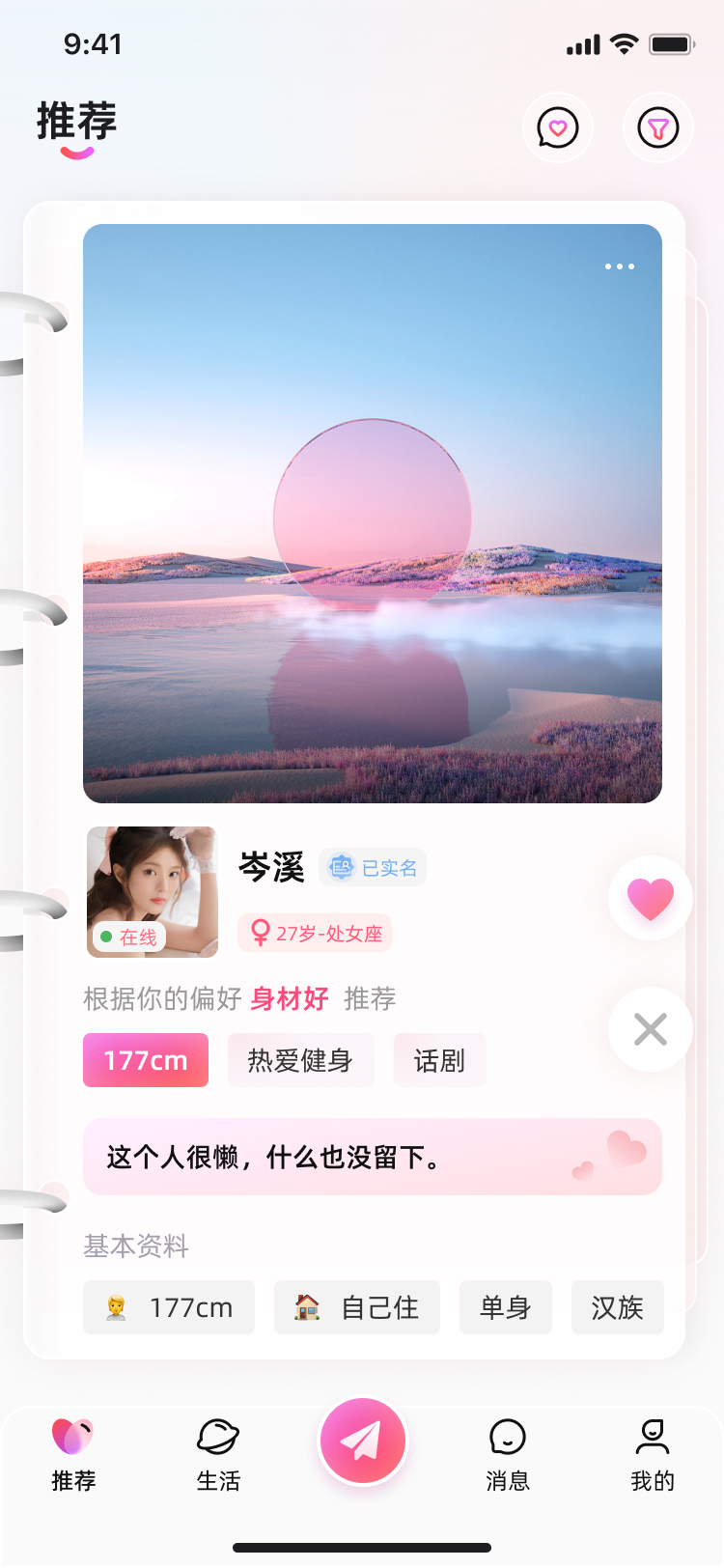Screen dimensions: 724x1568
Task: Go to the 我的 tab
Action: tap(653, 1453)
